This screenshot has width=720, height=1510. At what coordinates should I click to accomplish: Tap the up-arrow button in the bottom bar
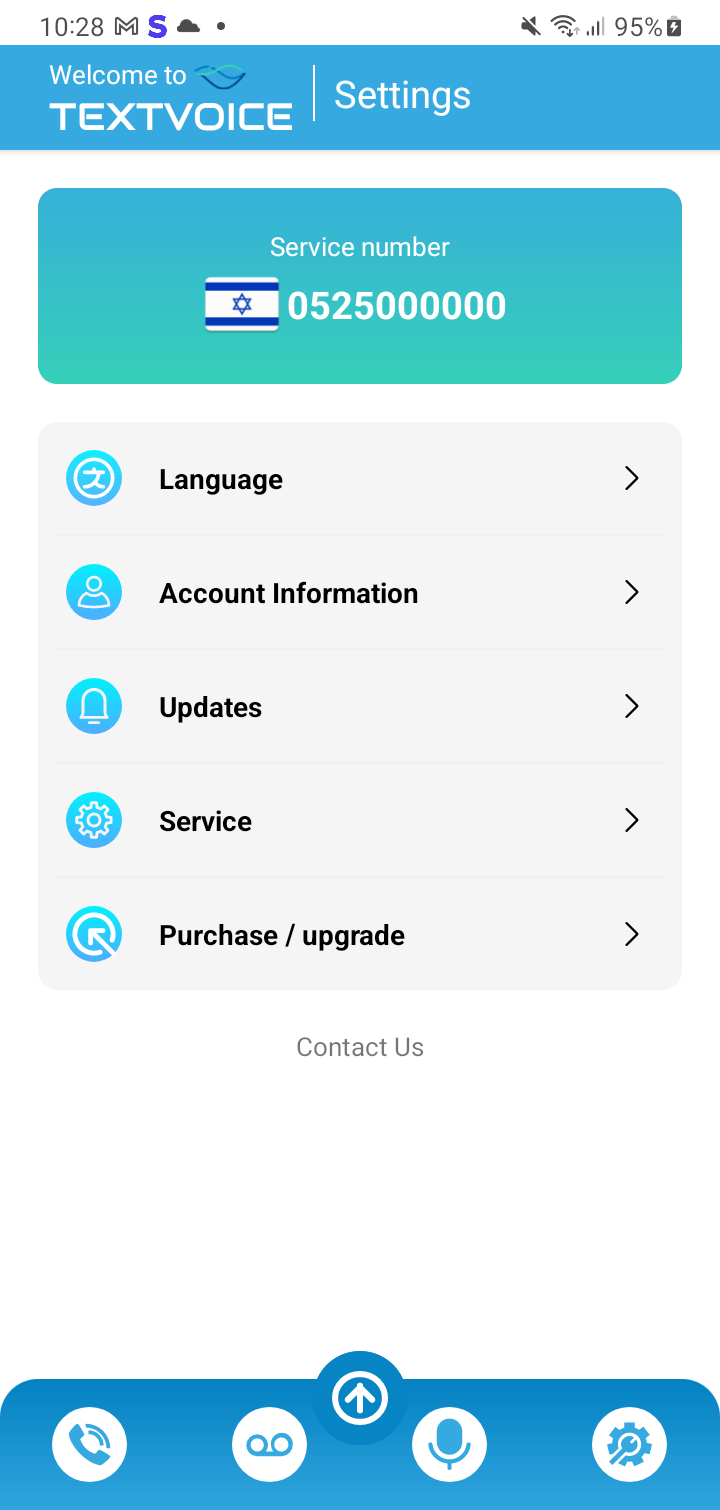tap(360, 1399)
